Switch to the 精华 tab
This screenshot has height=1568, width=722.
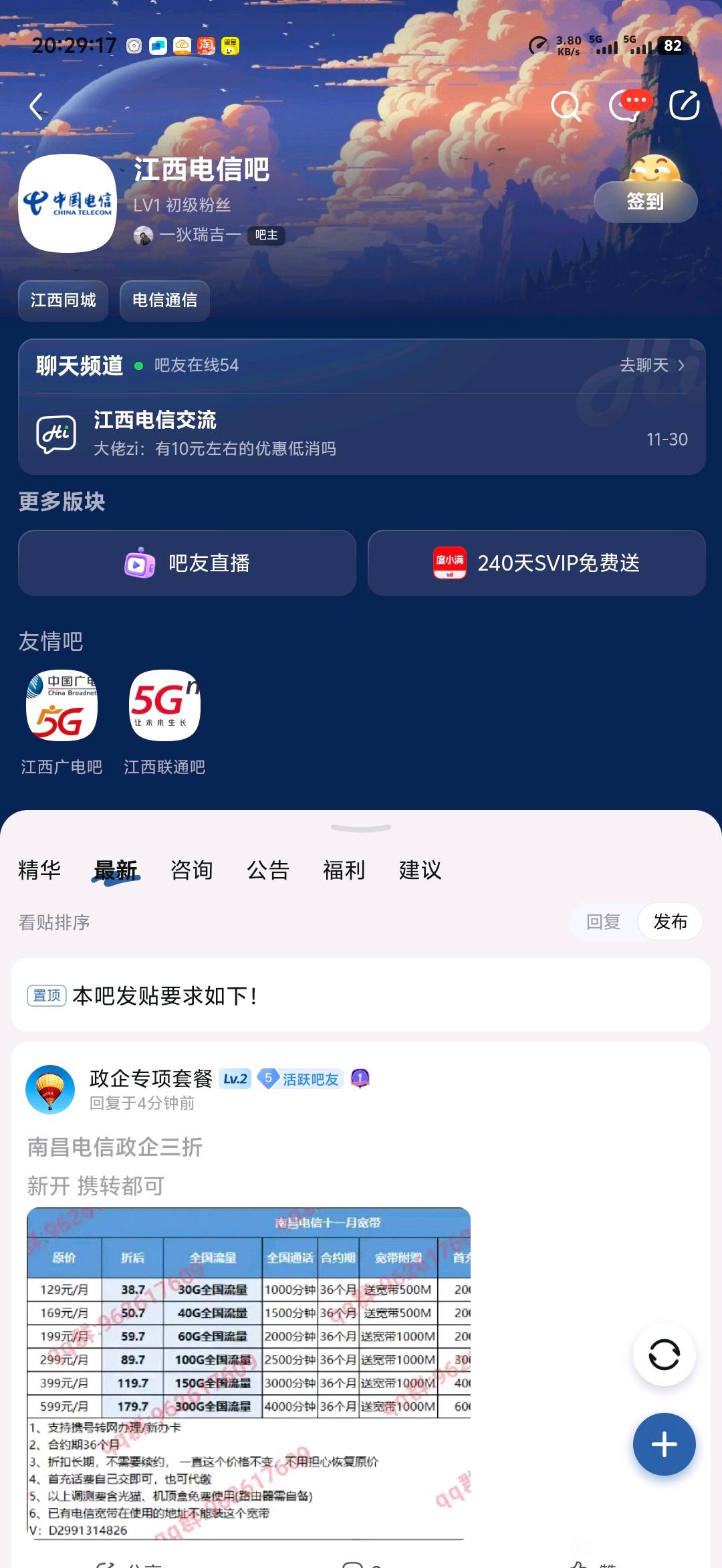point(39,870)
